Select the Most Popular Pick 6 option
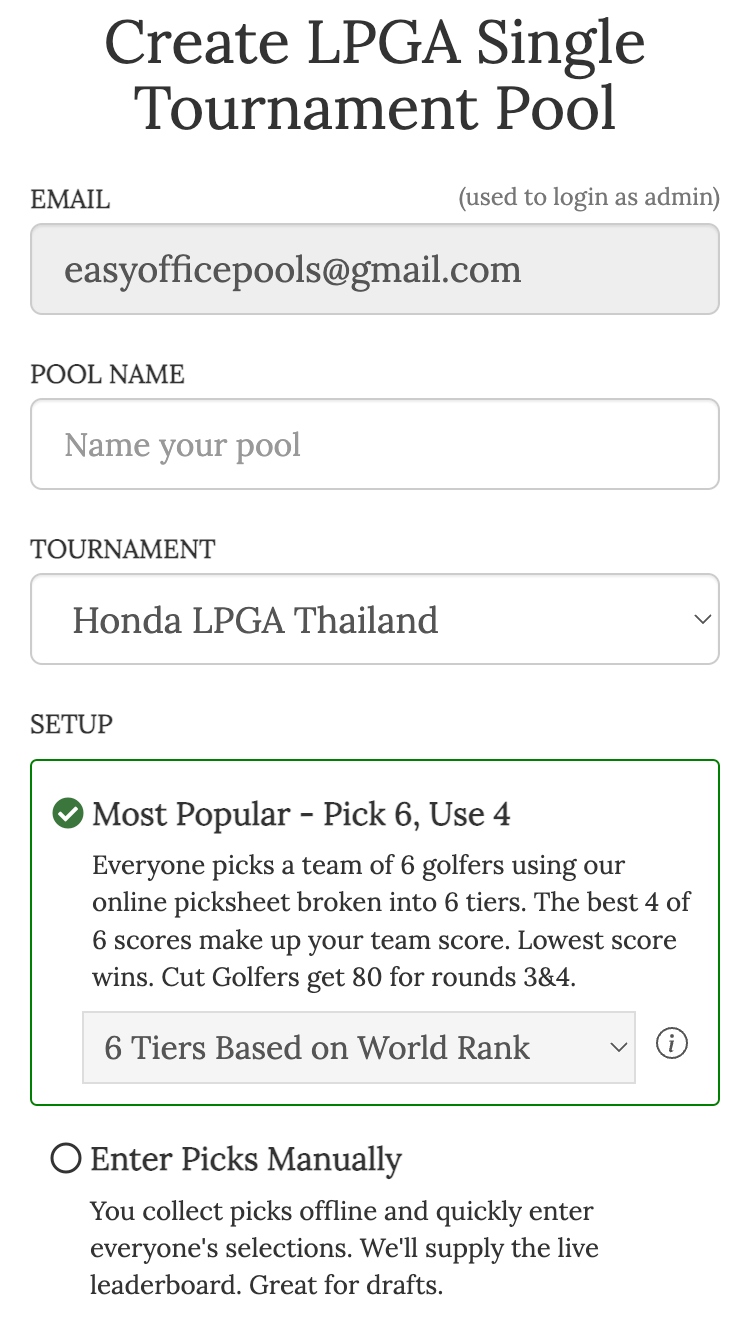750x1334 pixels. pos(300,814)
